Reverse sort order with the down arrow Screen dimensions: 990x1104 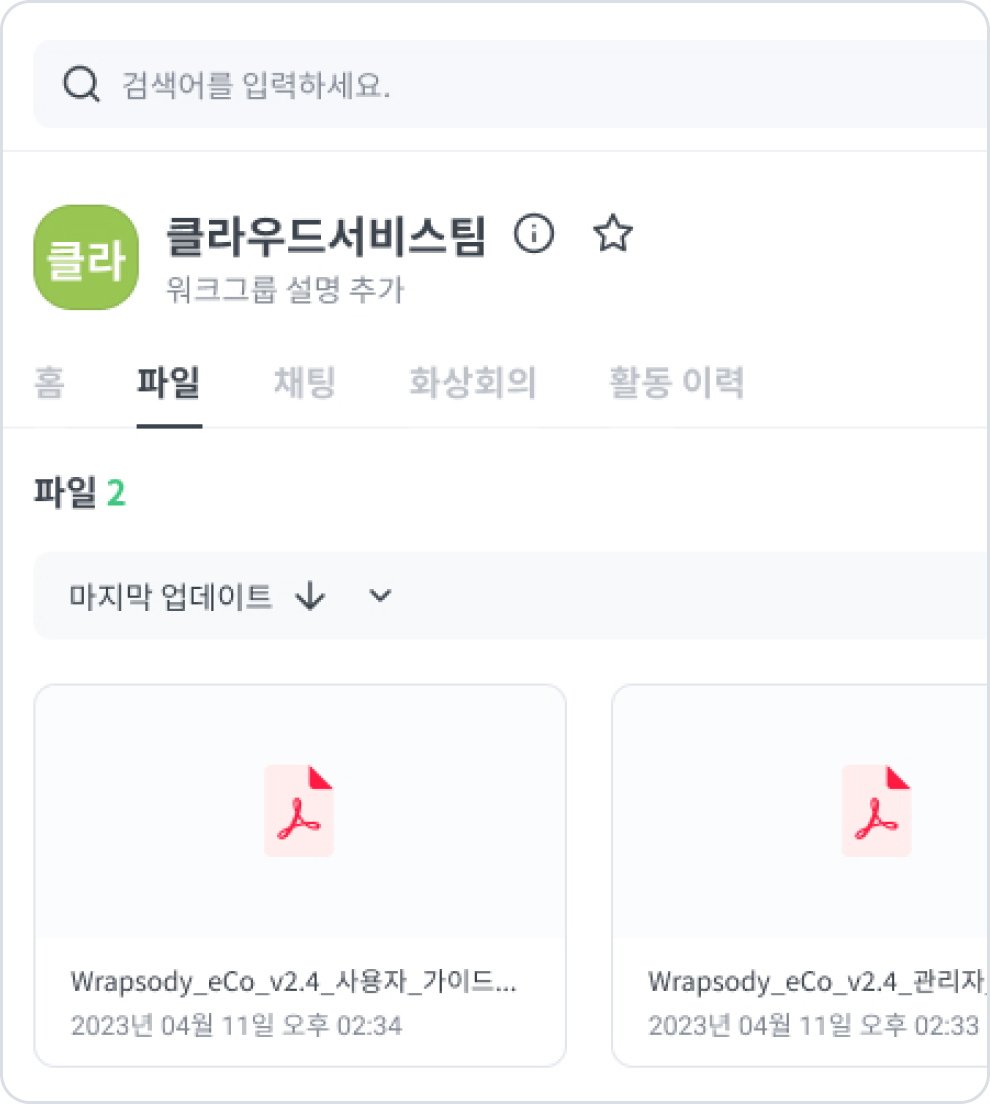click(x=311, y=597)
